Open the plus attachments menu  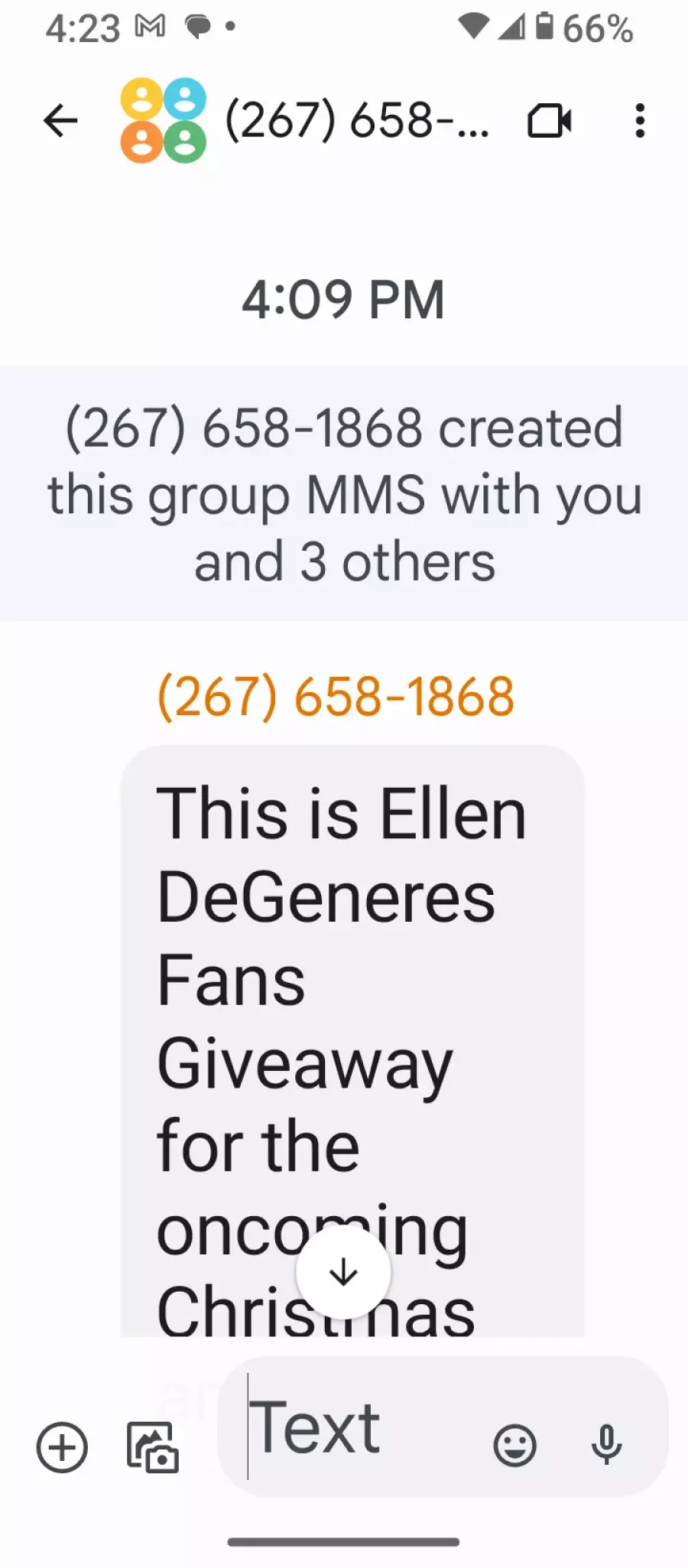pyautogui.click(x=62, y=1446)
